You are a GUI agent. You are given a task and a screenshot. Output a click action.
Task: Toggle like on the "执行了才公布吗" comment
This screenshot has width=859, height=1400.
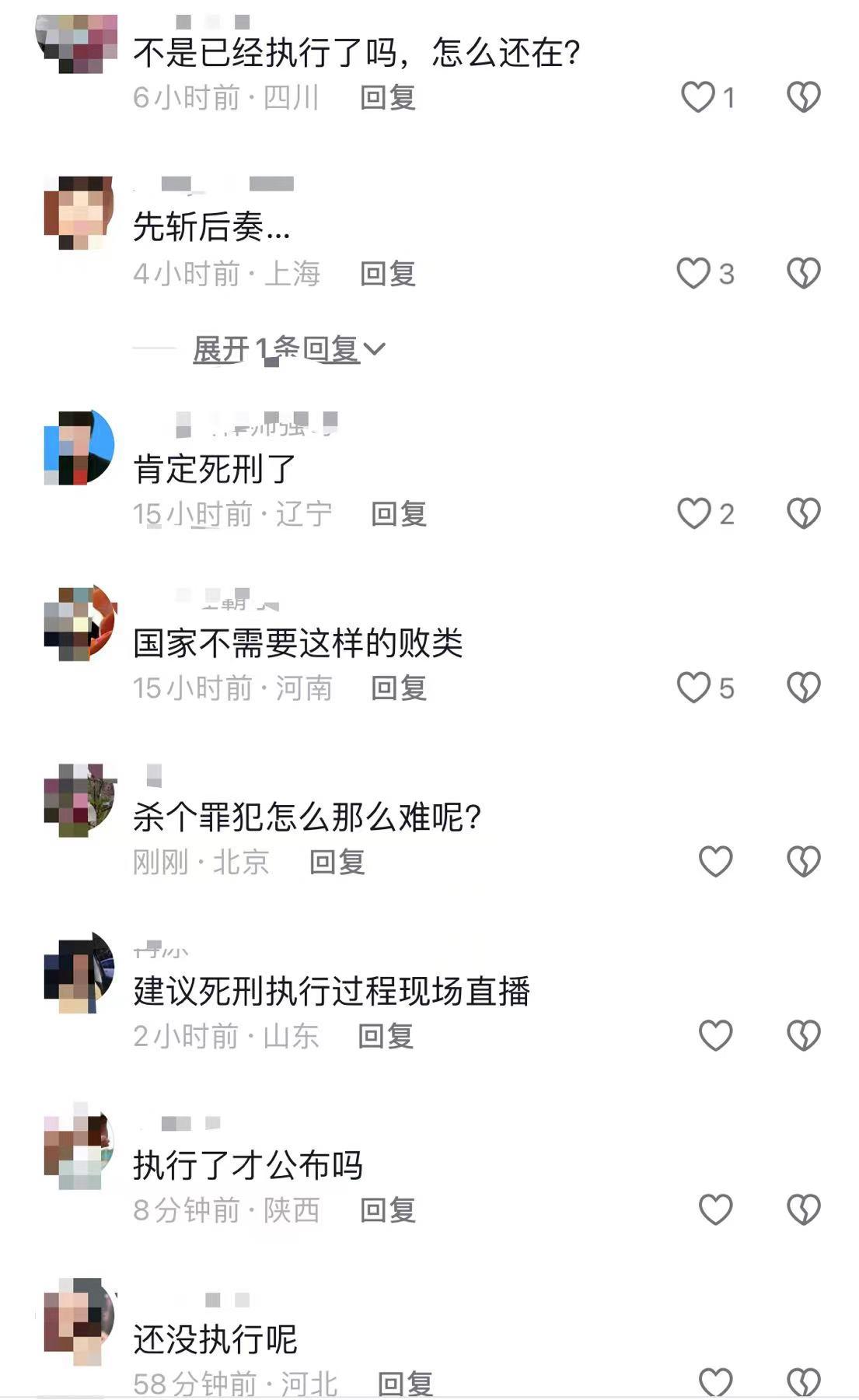tap(714, 1208)
